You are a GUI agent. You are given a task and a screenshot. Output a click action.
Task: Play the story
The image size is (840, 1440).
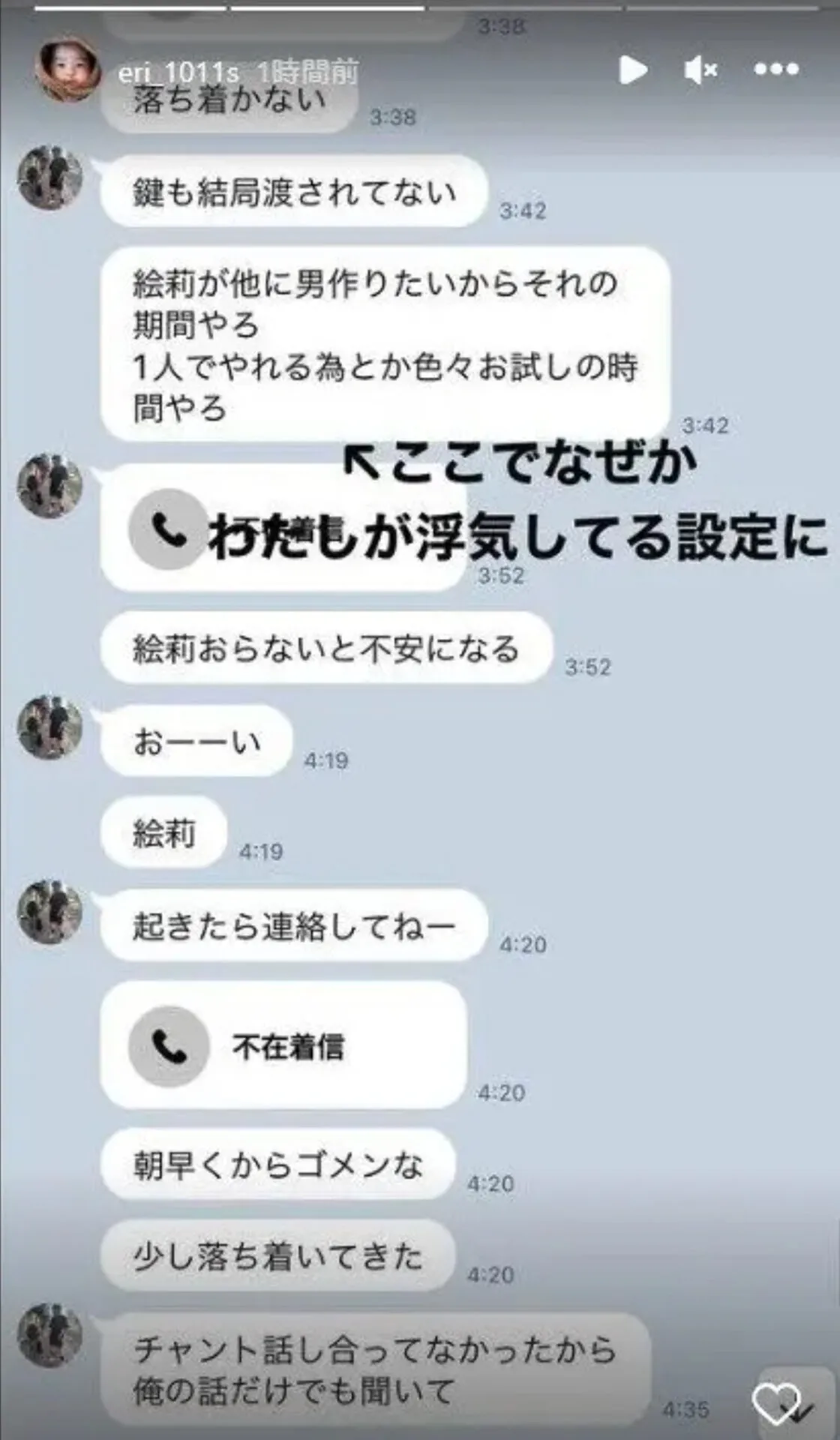[x=633, y=70]
